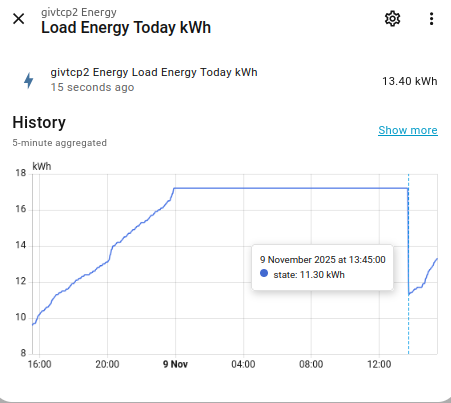
Task: Tap the Show more history link
Action: click(408, 130)
